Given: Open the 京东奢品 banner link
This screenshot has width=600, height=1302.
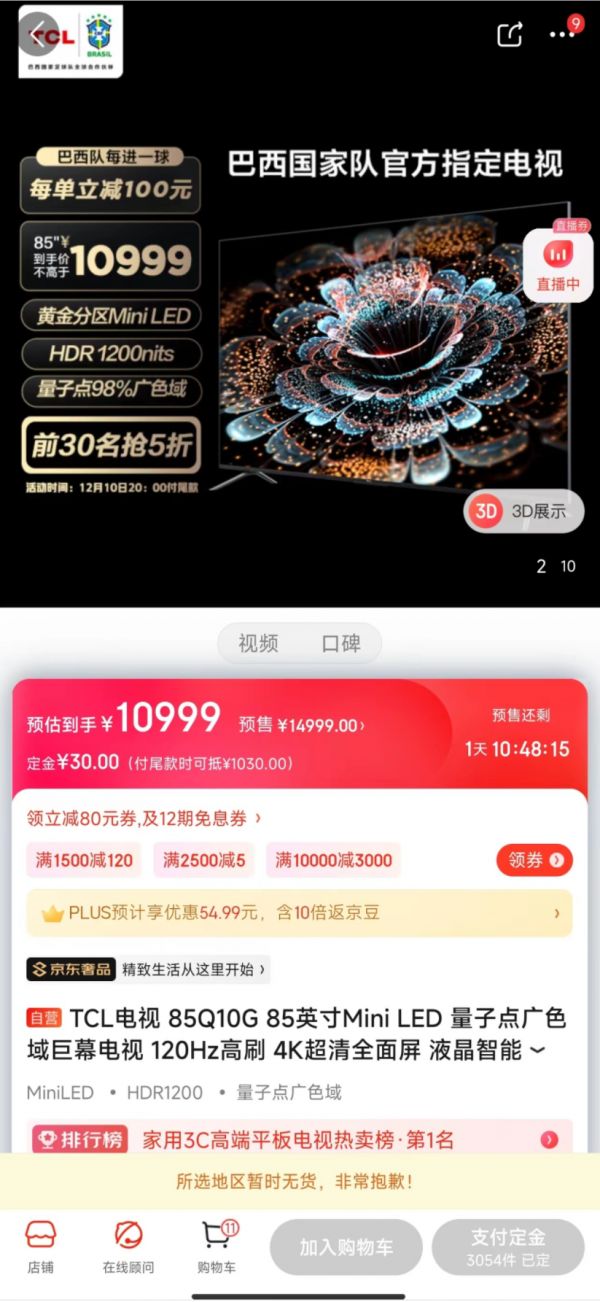Looking at the screenshot, I should (148, 969).
